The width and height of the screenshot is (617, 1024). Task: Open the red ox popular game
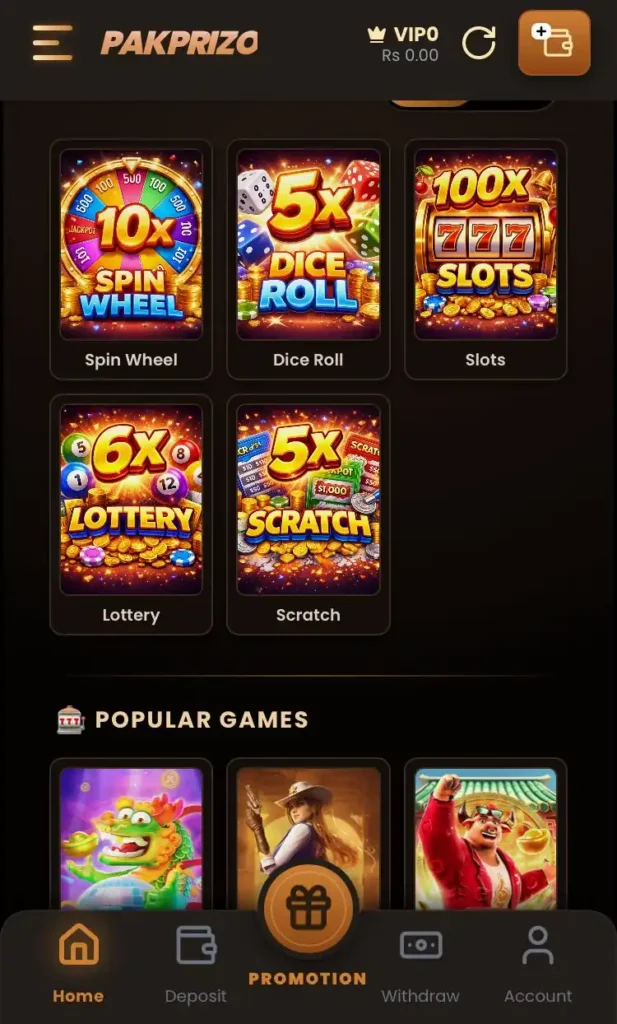pyautogui.click(x=485, y=836)
